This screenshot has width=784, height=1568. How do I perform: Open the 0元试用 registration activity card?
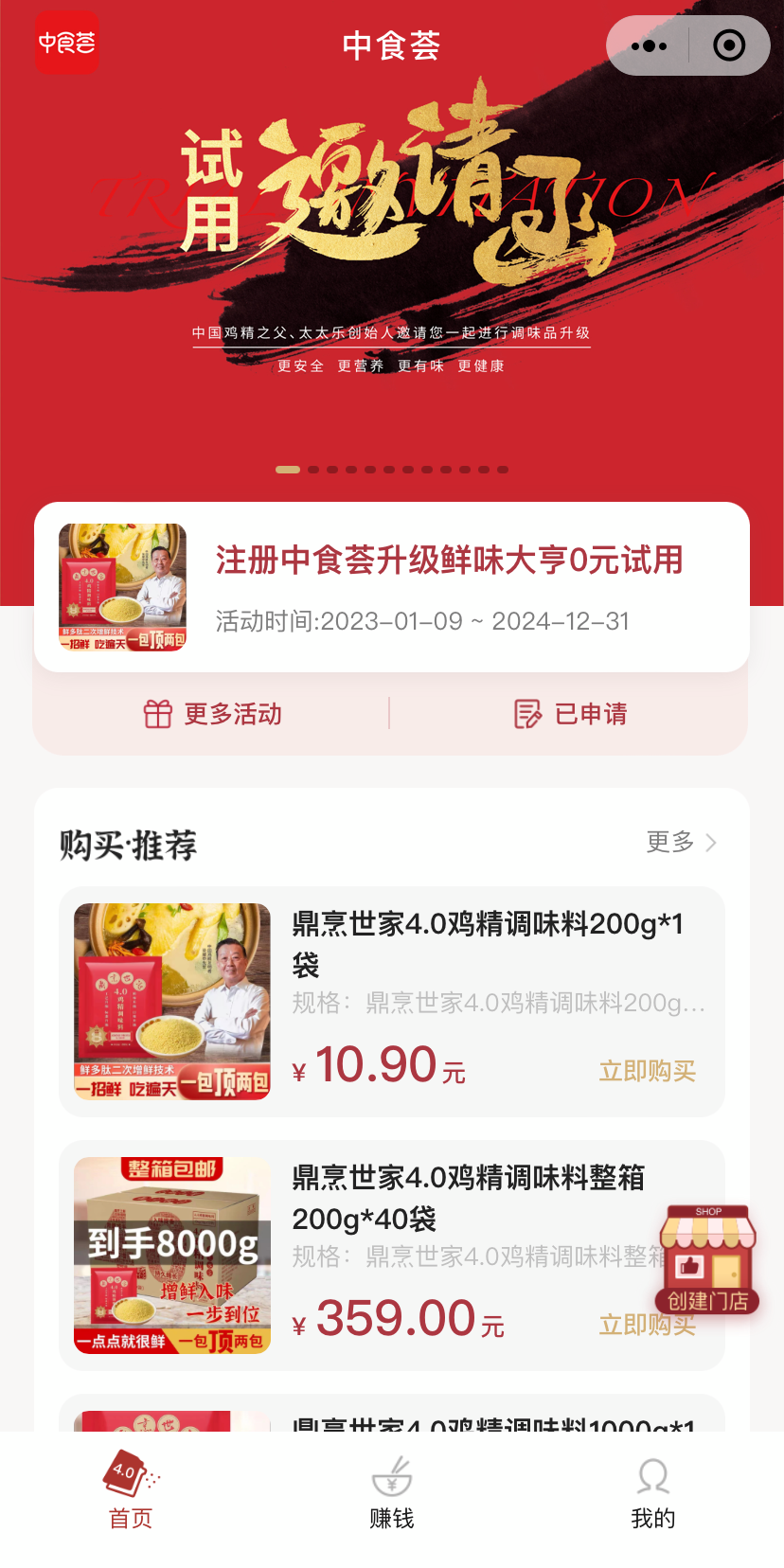(x=392, y=587)
